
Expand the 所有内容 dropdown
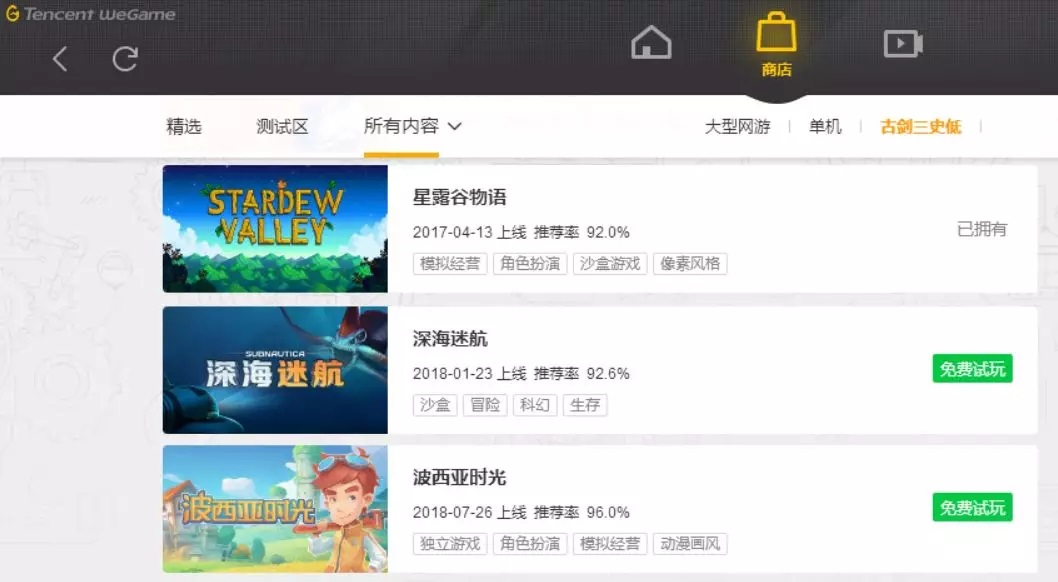click(x=412, y=126)
